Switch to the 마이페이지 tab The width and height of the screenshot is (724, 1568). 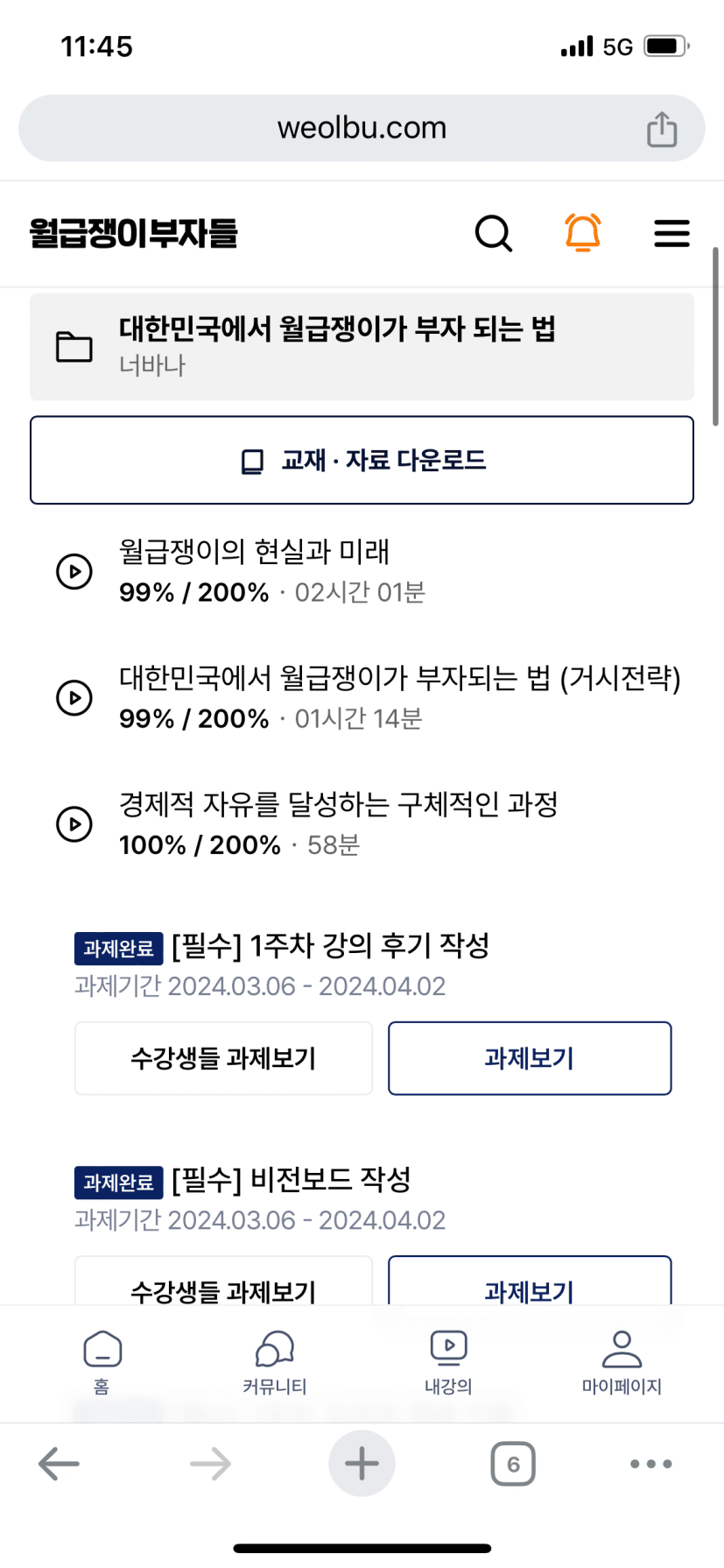pos(622,1362)
